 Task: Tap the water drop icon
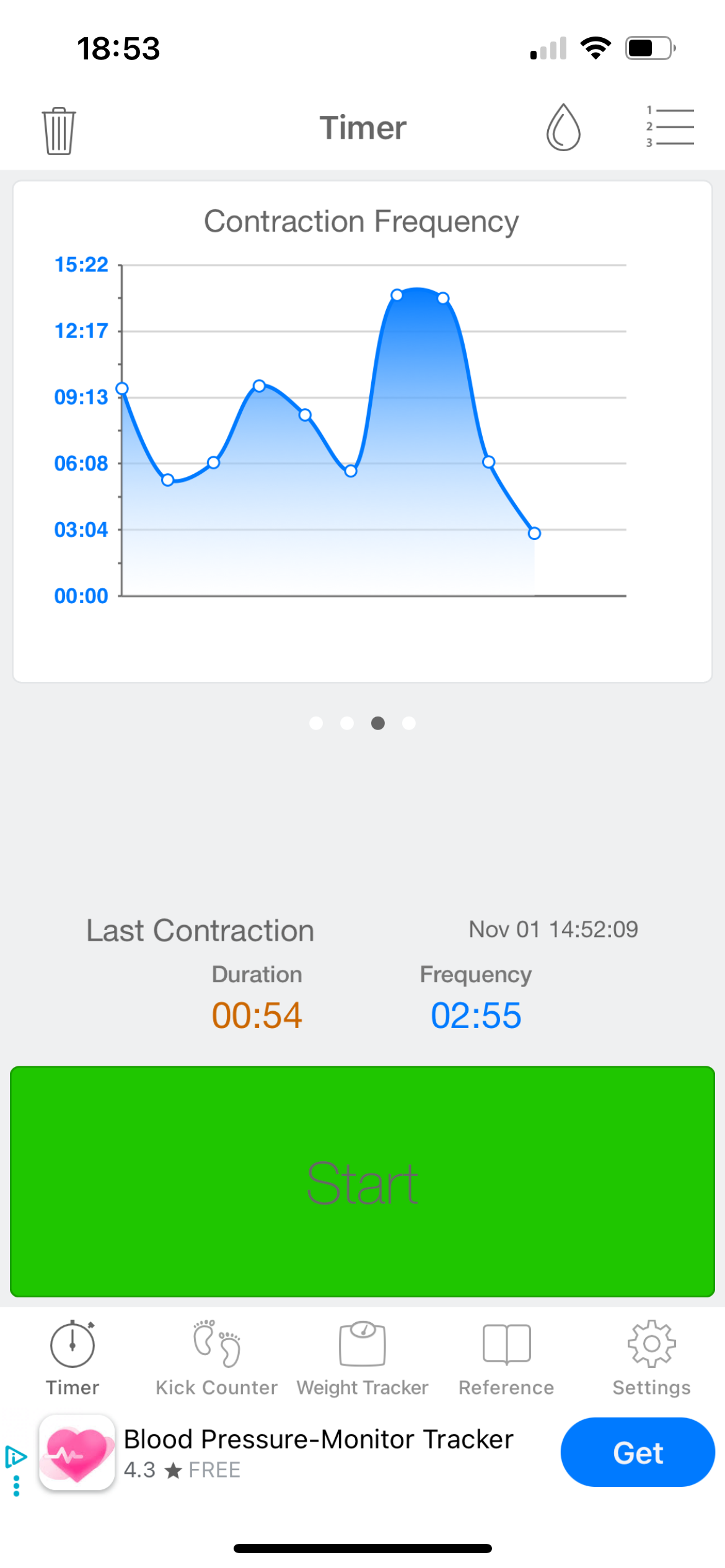(x=563, y=128)
